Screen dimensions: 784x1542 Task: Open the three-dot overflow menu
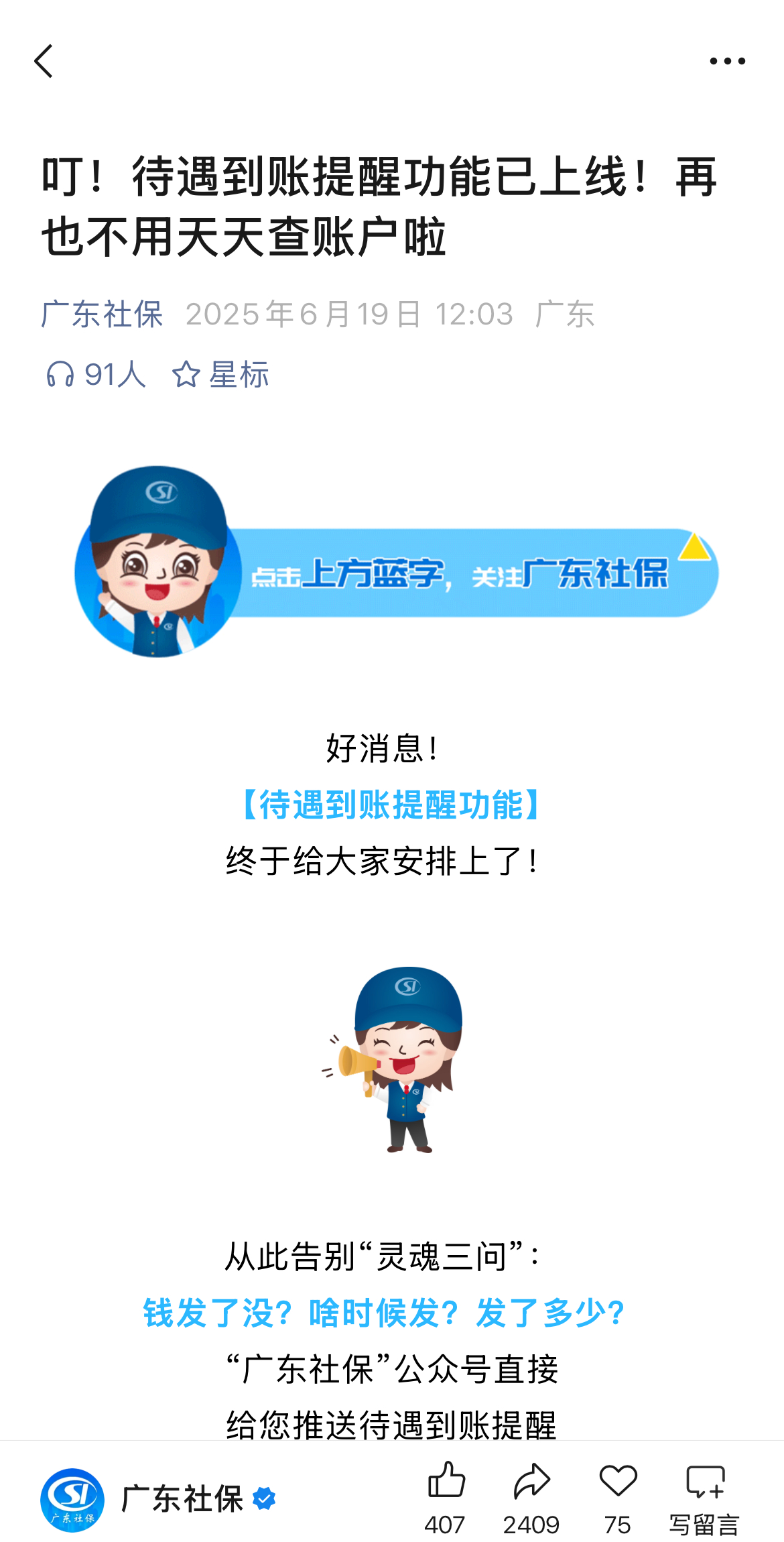click(727, 62)
